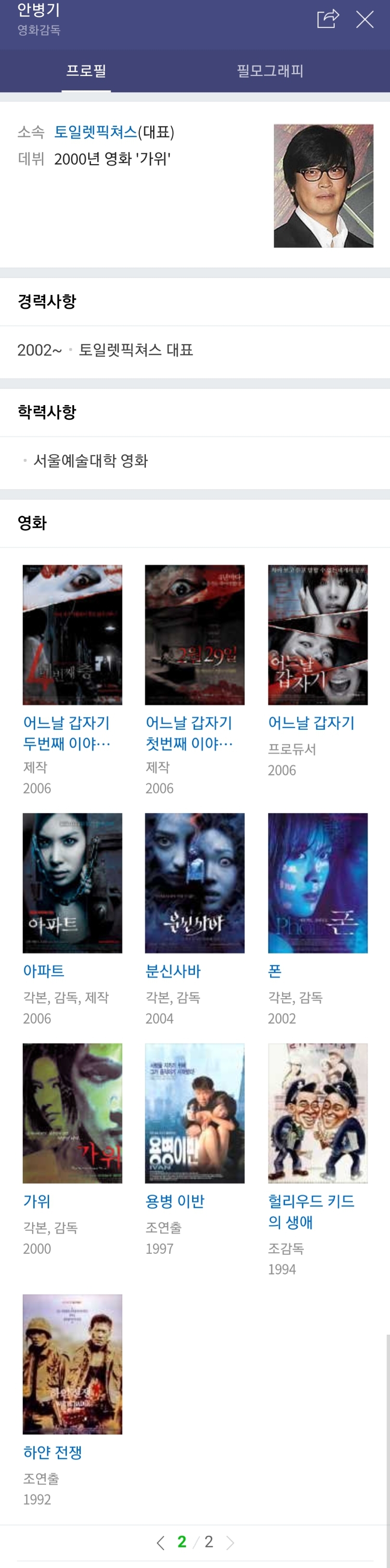Viewport: 390px width, 1568px height.
Task: Share this profile of 안병기
Action: pyautogui.click(x=327, y=19)
